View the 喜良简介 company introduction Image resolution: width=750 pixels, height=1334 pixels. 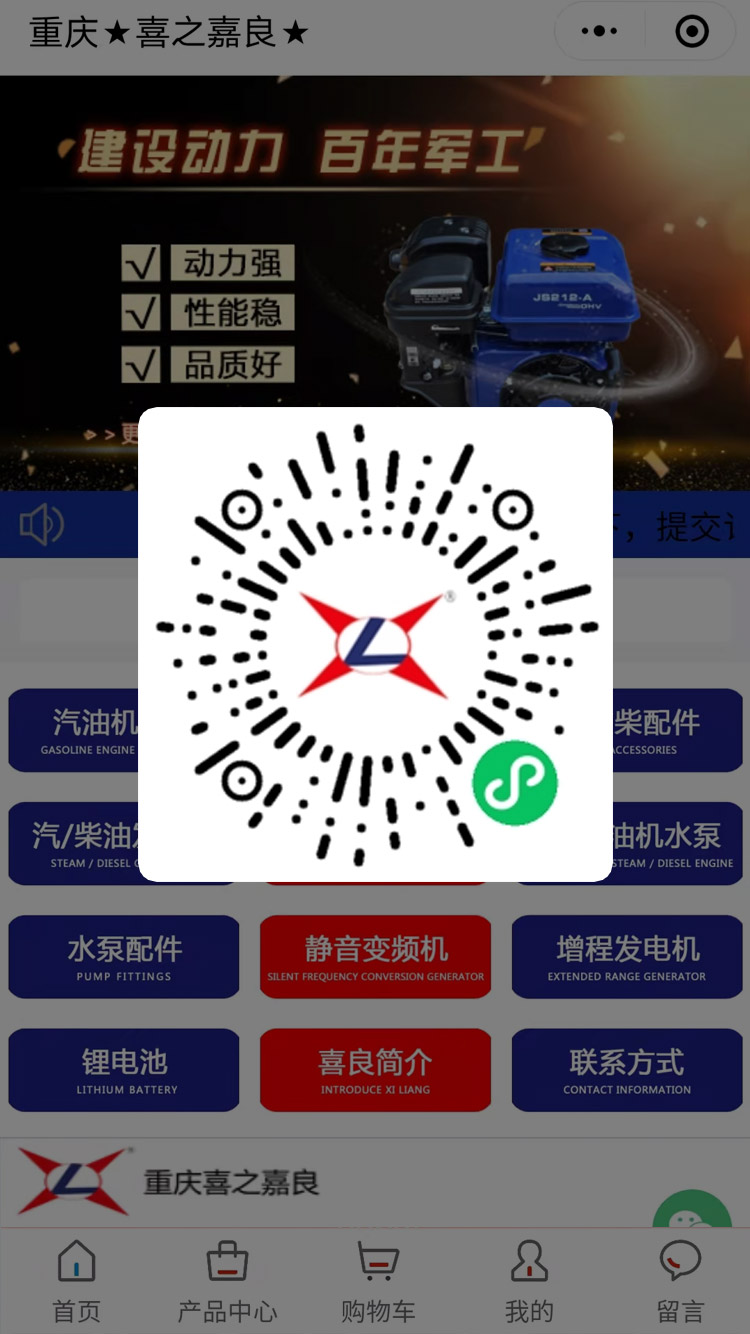(375, 1070)
